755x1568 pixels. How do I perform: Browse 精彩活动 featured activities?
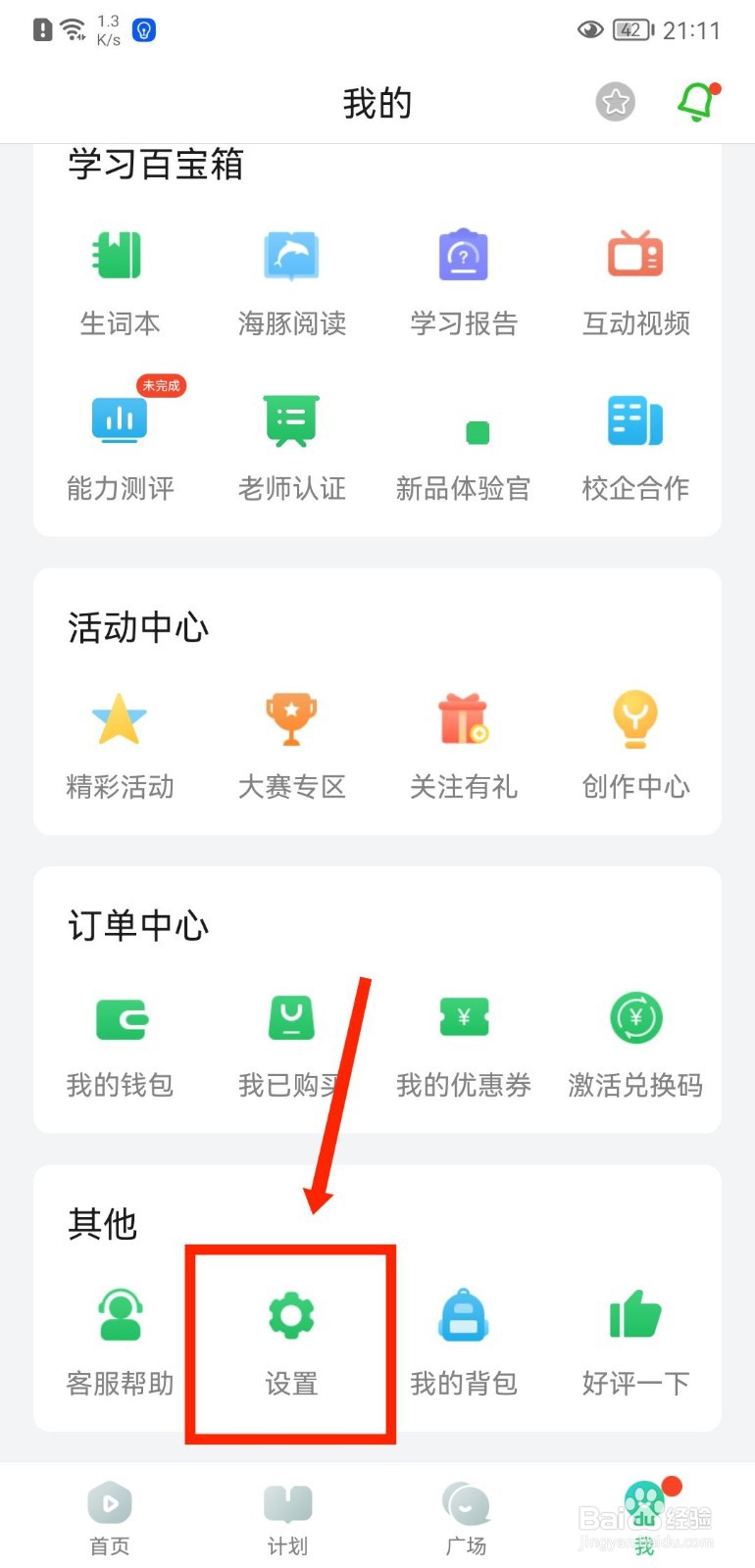pyautogui.click(x=119, y=745)
